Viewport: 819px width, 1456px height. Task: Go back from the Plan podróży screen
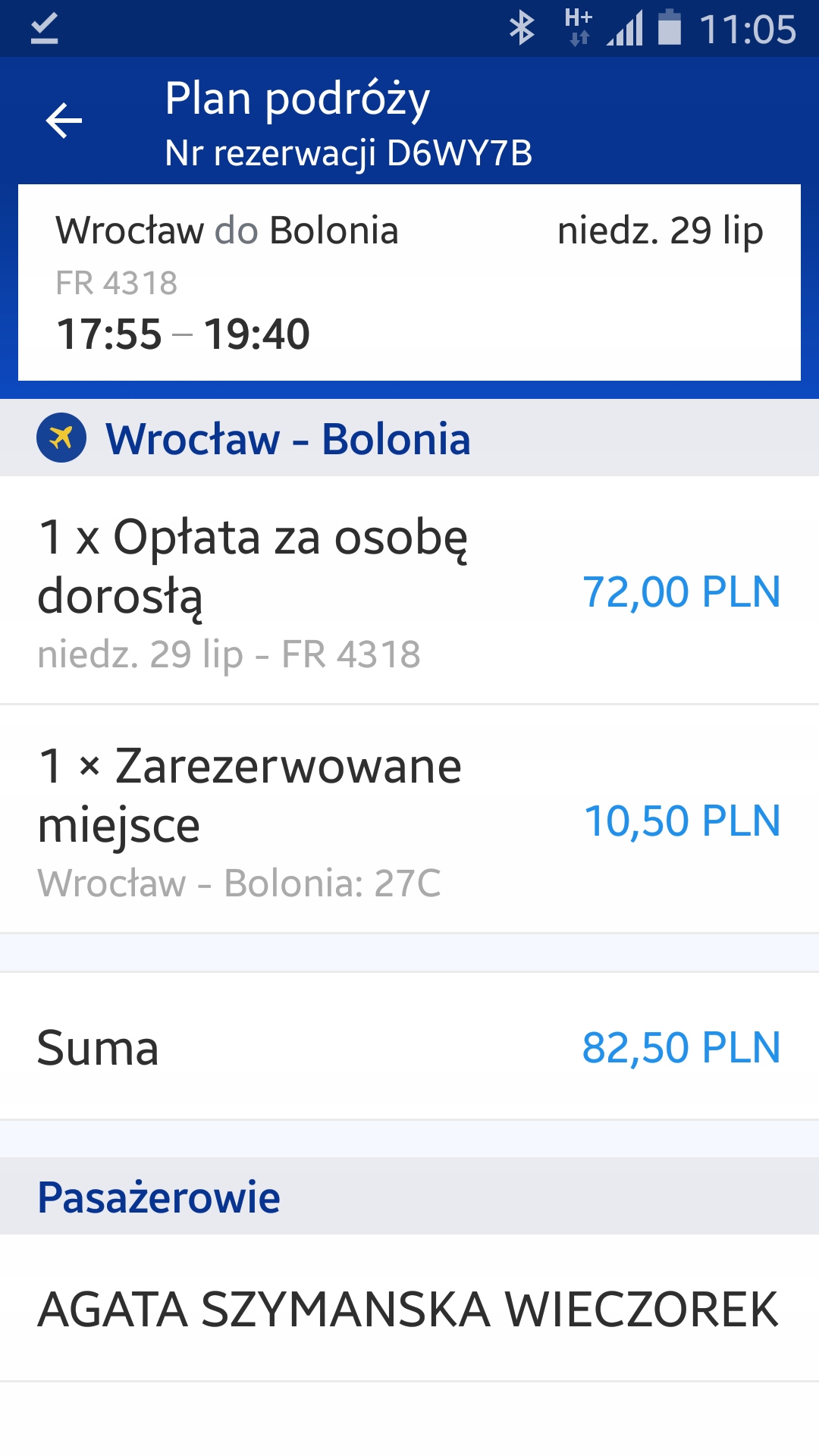[64, 121]
